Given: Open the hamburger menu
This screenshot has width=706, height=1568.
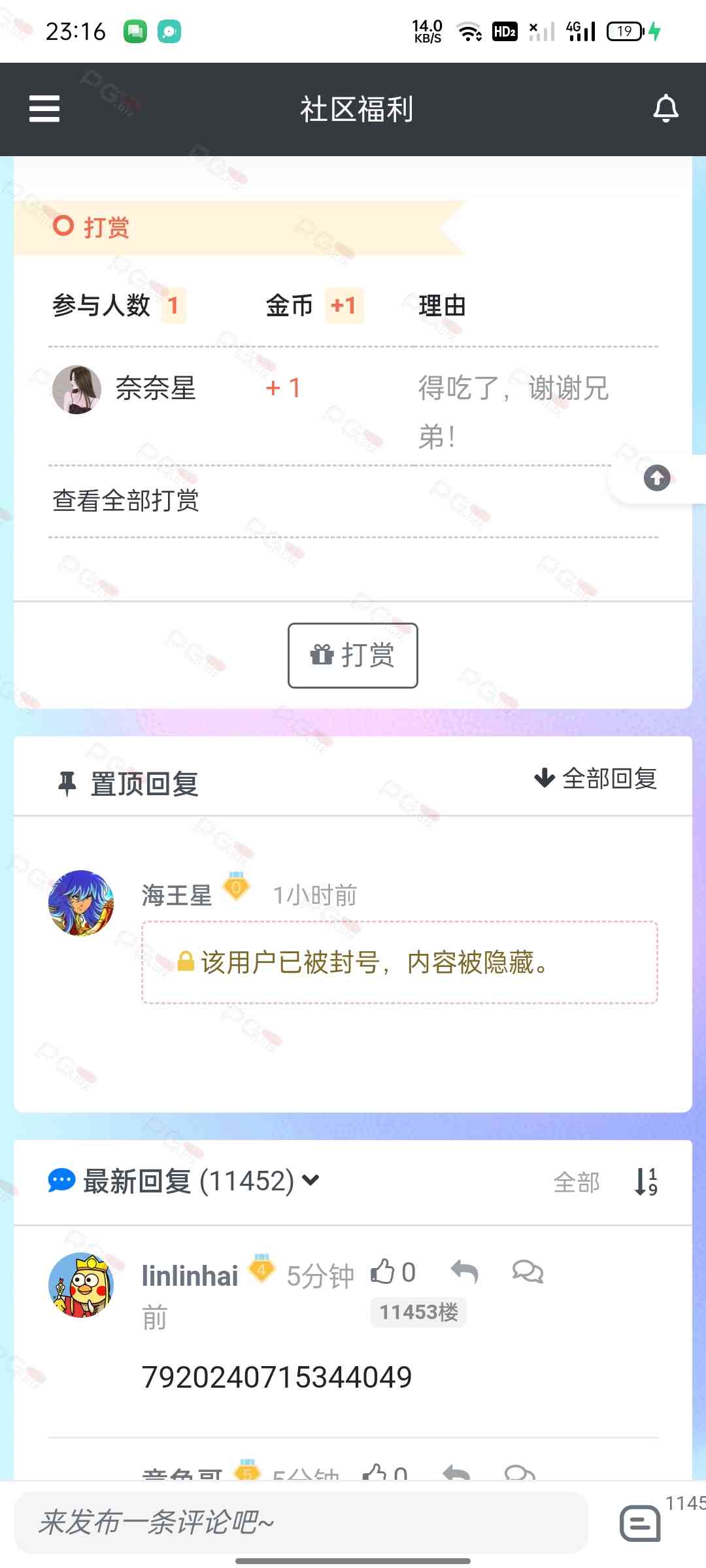Looking at the screenshot, I should pos(44,108).
